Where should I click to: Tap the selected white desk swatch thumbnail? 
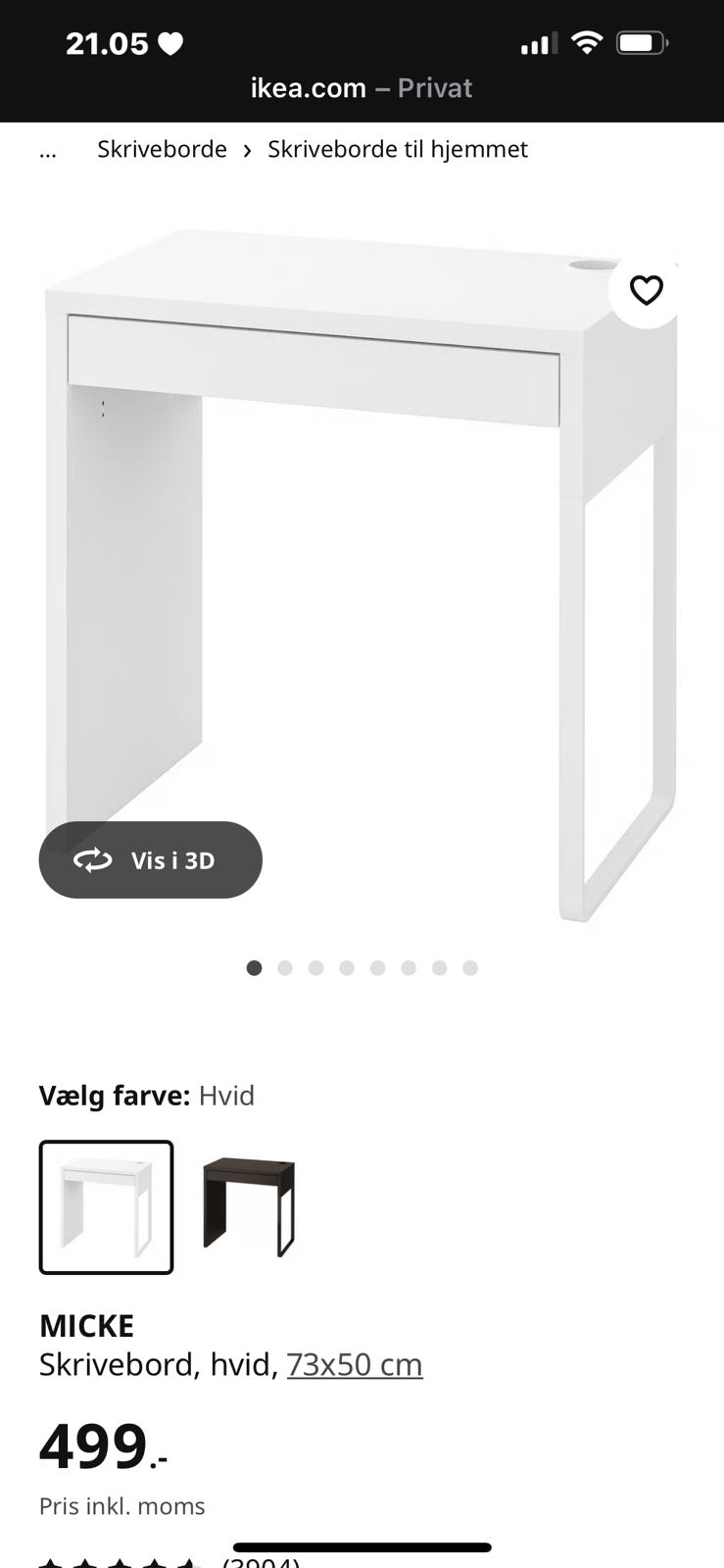click(x=106, y=1206)
